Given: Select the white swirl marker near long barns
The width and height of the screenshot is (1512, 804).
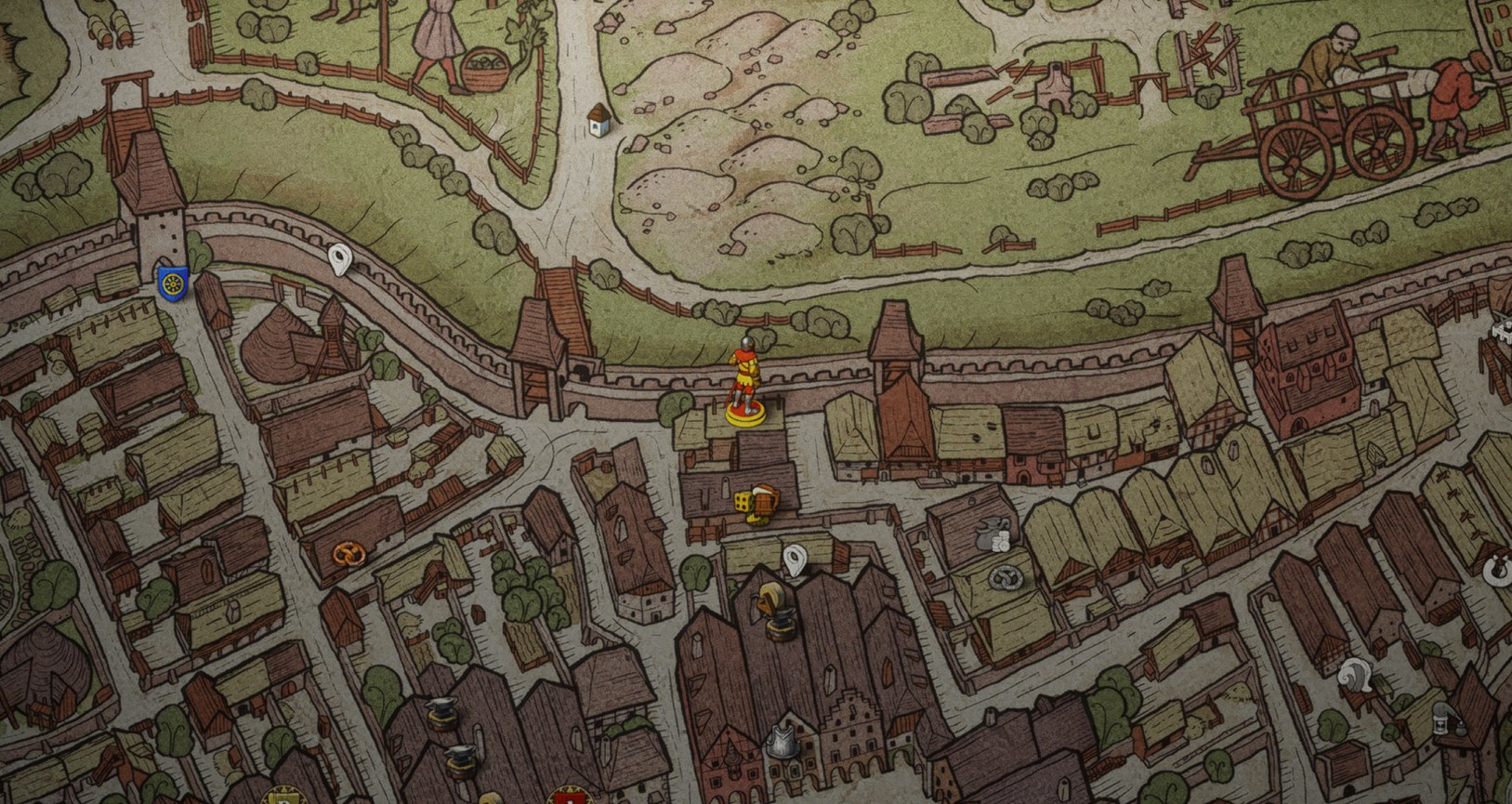Looking at the screenshot, I should [x=1355, y=674].
